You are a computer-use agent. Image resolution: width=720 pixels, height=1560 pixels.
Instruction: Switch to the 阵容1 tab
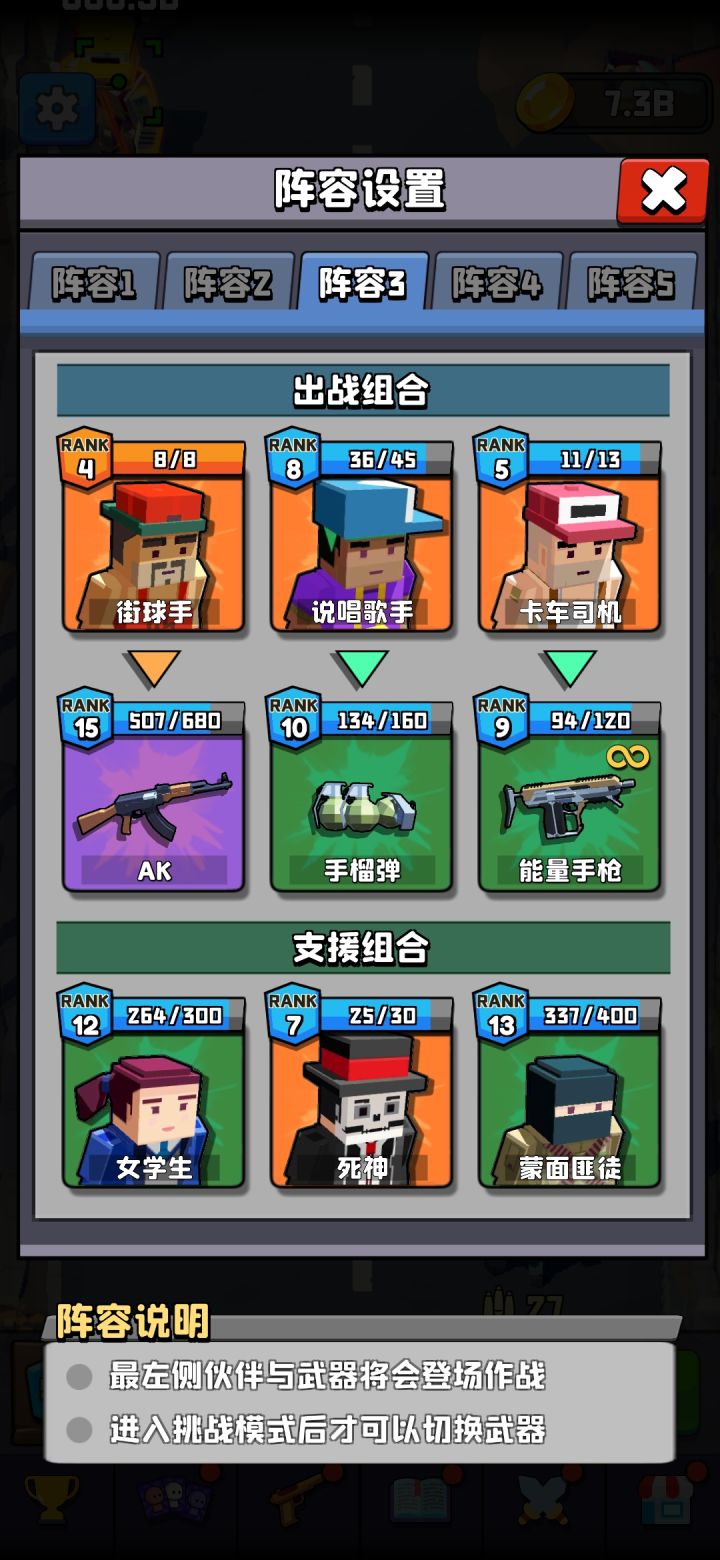click(x=95, y=283)
